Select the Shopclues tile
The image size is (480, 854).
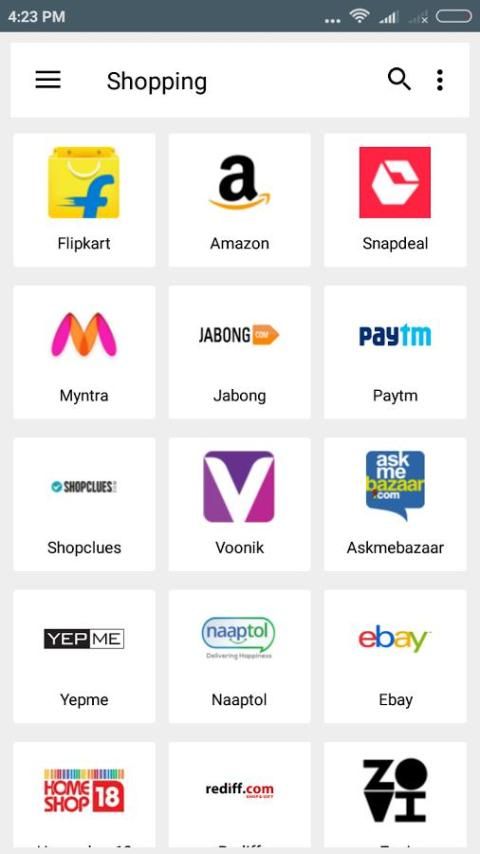tap(84, 504)
